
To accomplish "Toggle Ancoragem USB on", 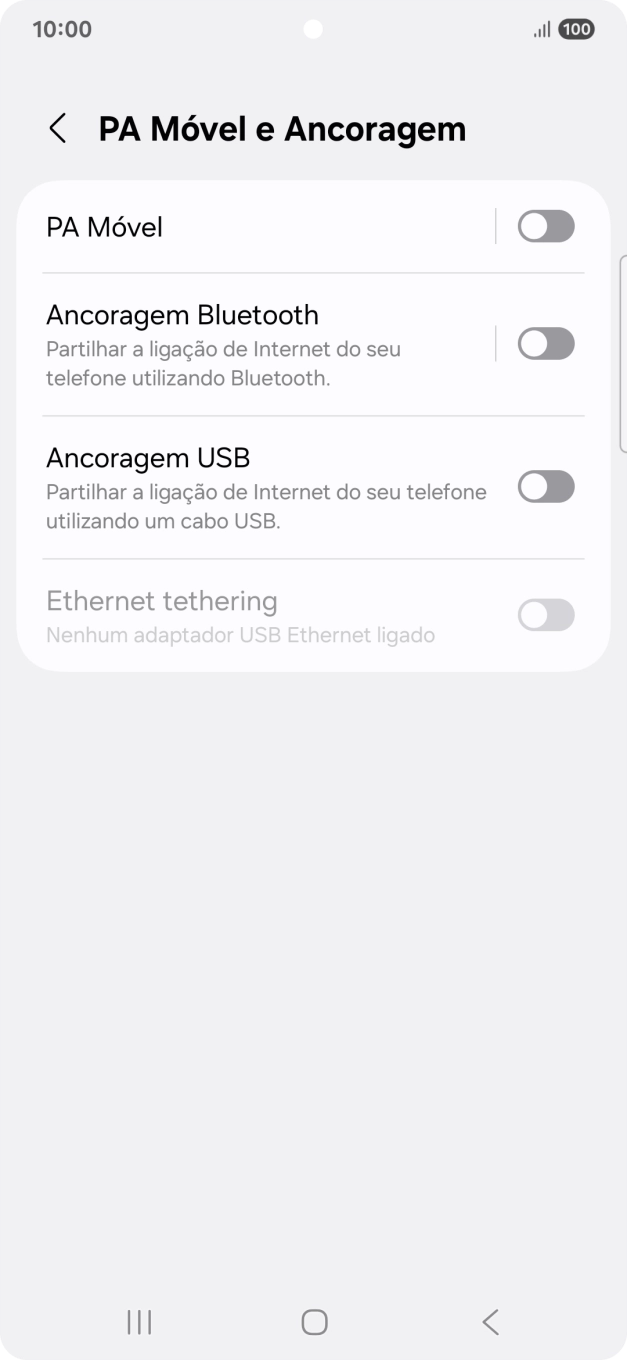I will [x=545, y=487].
